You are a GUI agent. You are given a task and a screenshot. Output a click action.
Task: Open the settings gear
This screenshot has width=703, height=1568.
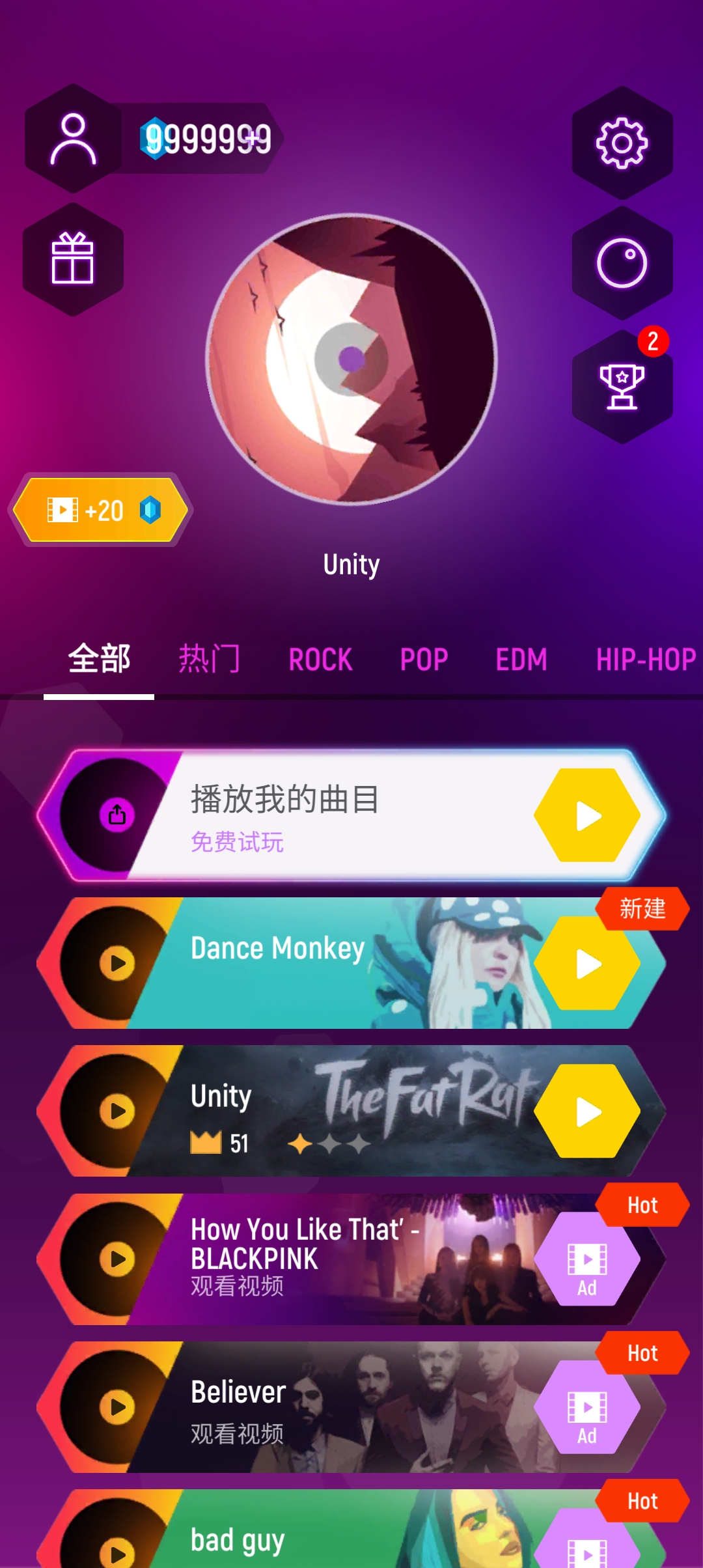[x=622, y=143]
